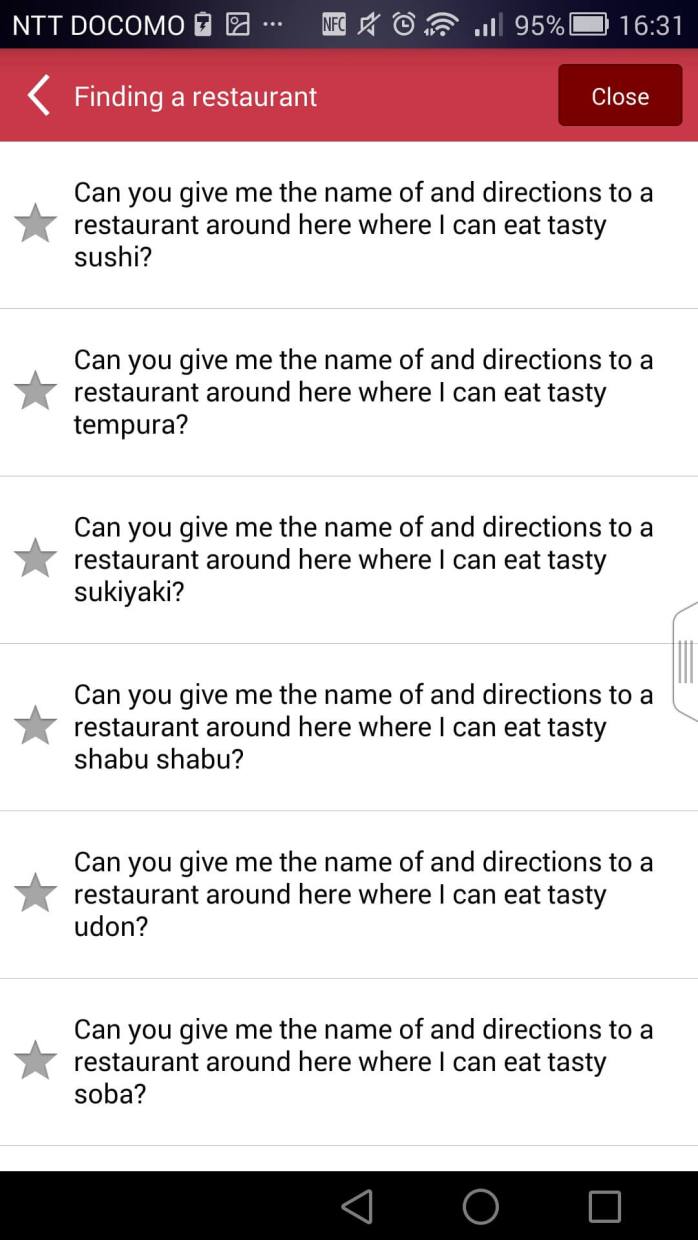
Task: Open the side handle on right edge
Action: pyautogui.click(x=685, y=661)
